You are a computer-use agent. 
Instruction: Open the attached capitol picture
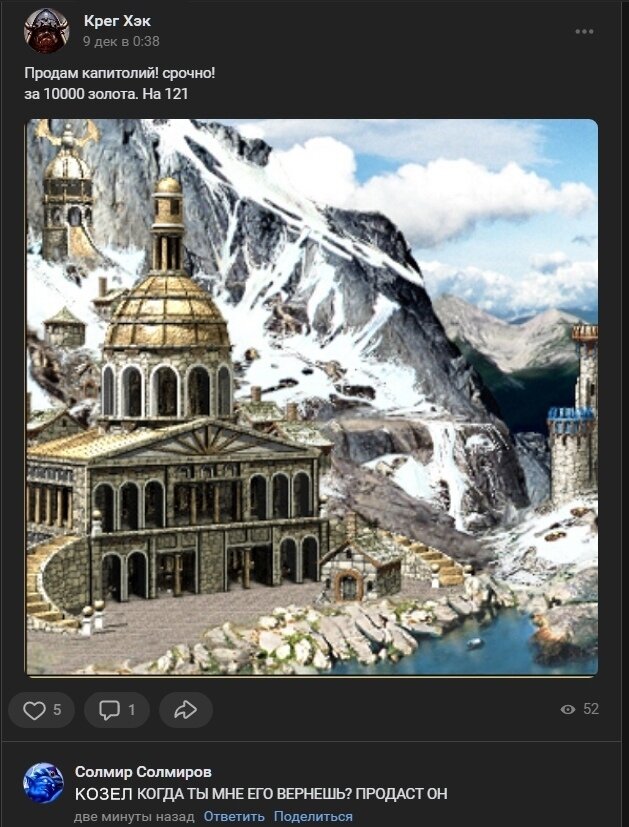pyautogui.click(x=311, y=397)
